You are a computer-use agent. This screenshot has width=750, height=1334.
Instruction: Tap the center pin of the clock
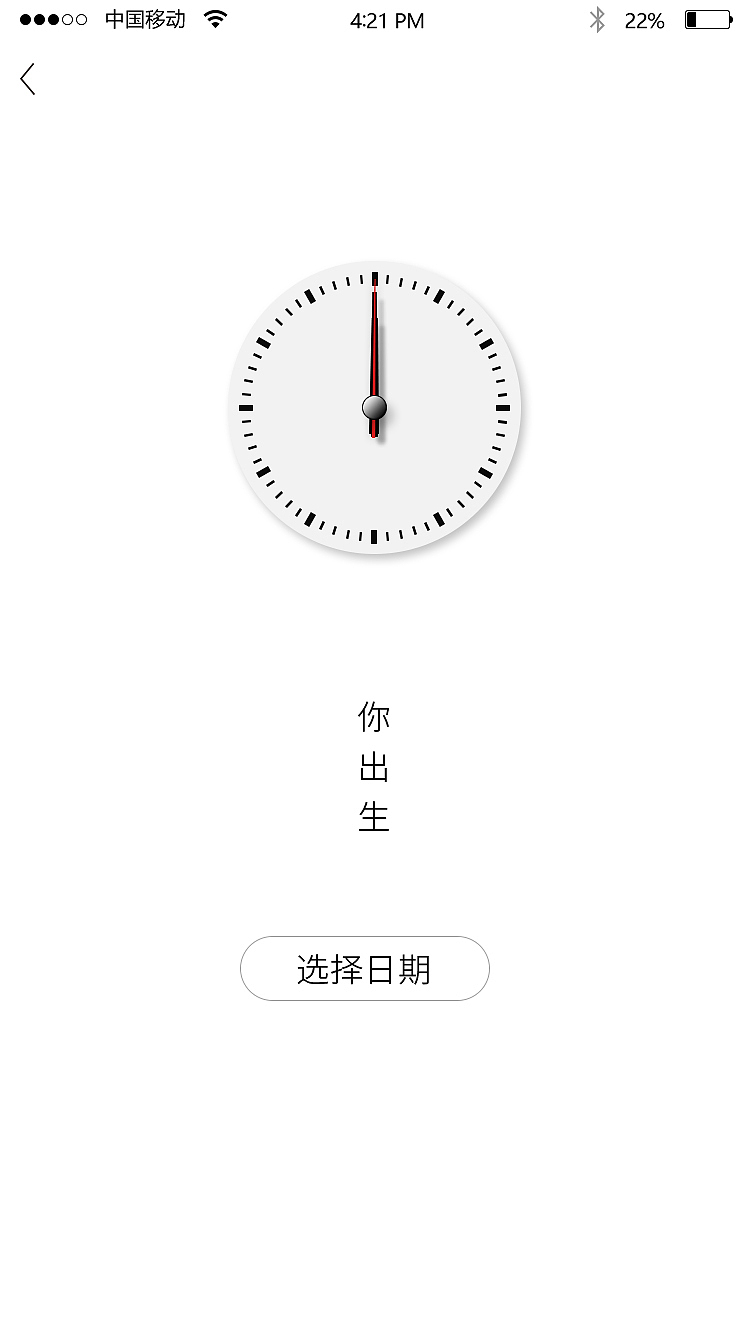(375, 408)
